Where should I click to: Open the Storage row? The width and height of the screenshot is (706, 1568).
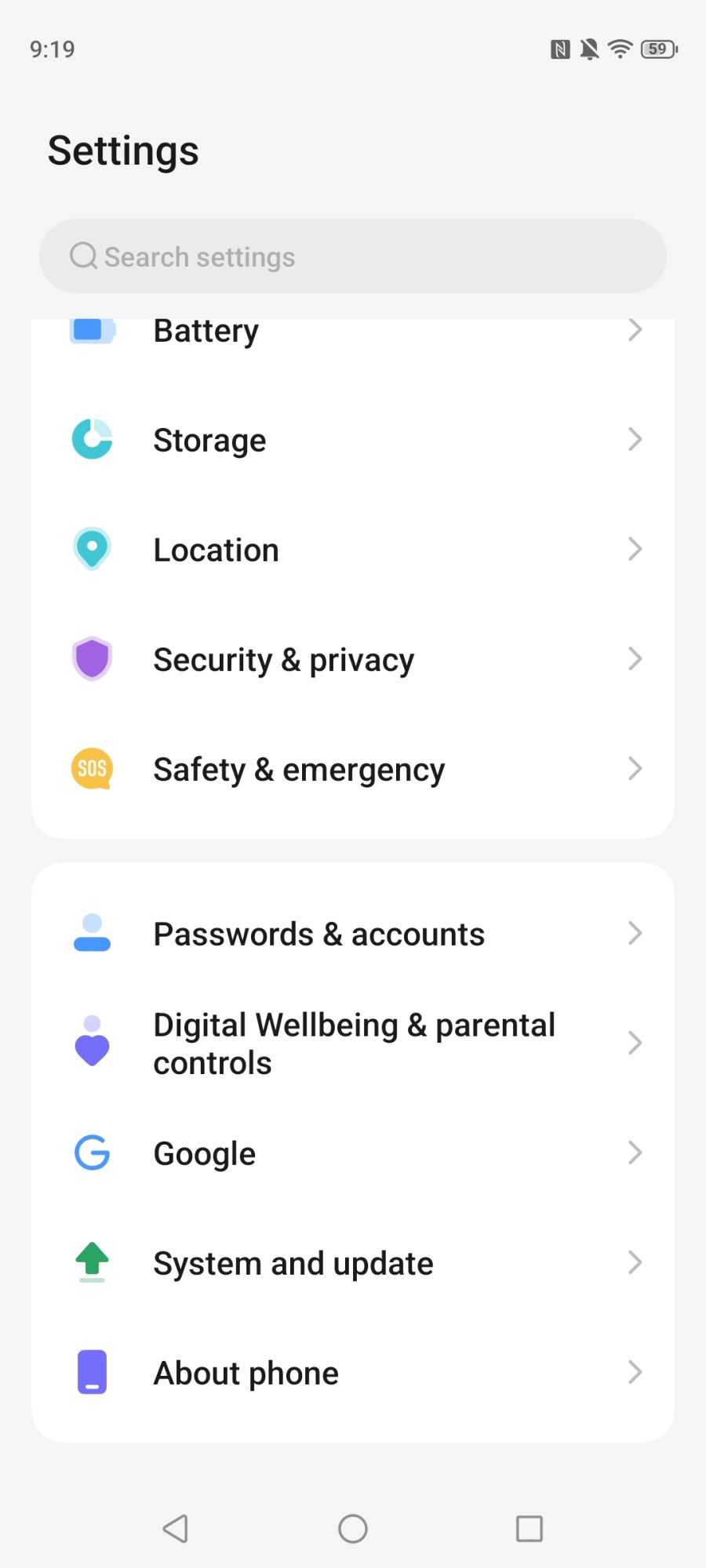tap(353, 440)
